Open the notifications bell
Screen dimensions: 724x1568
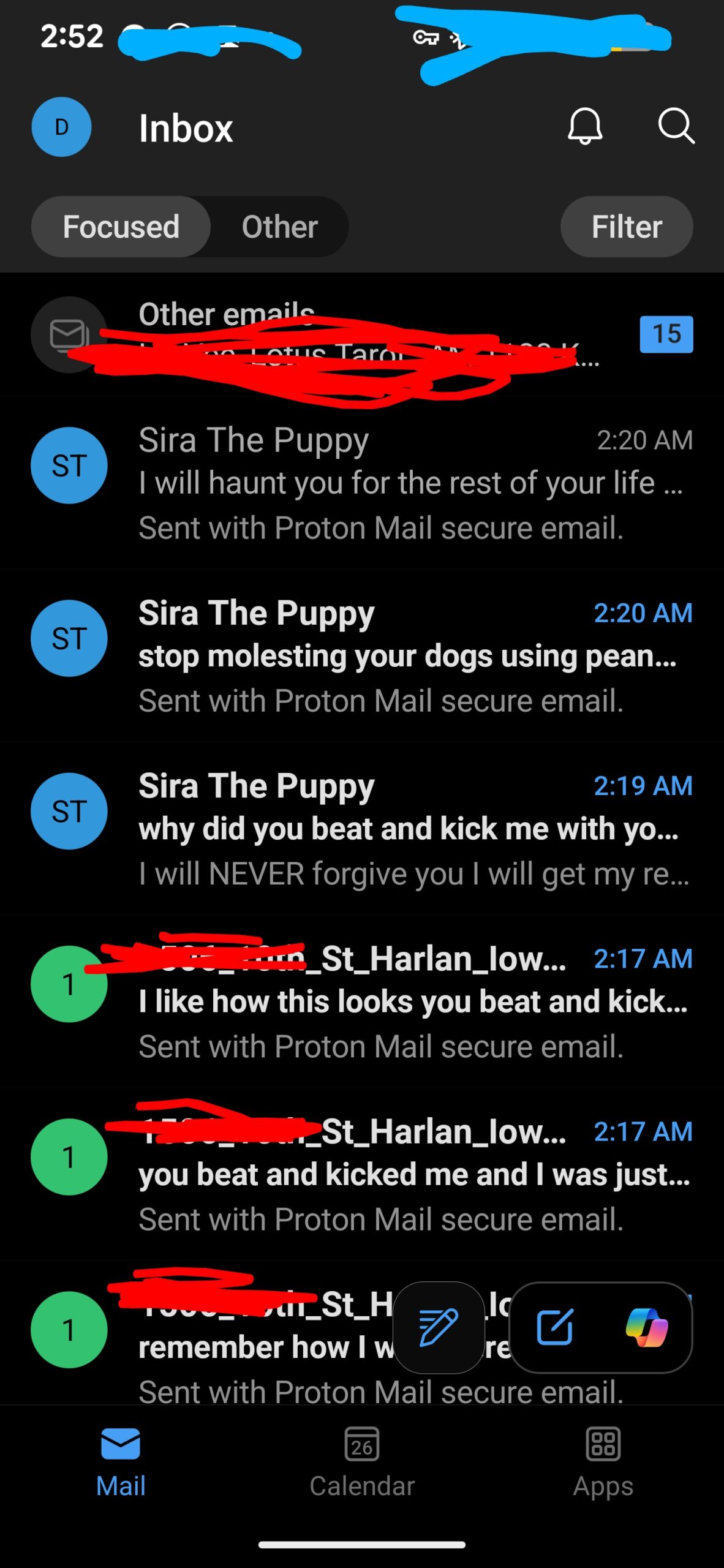[585, 126]
